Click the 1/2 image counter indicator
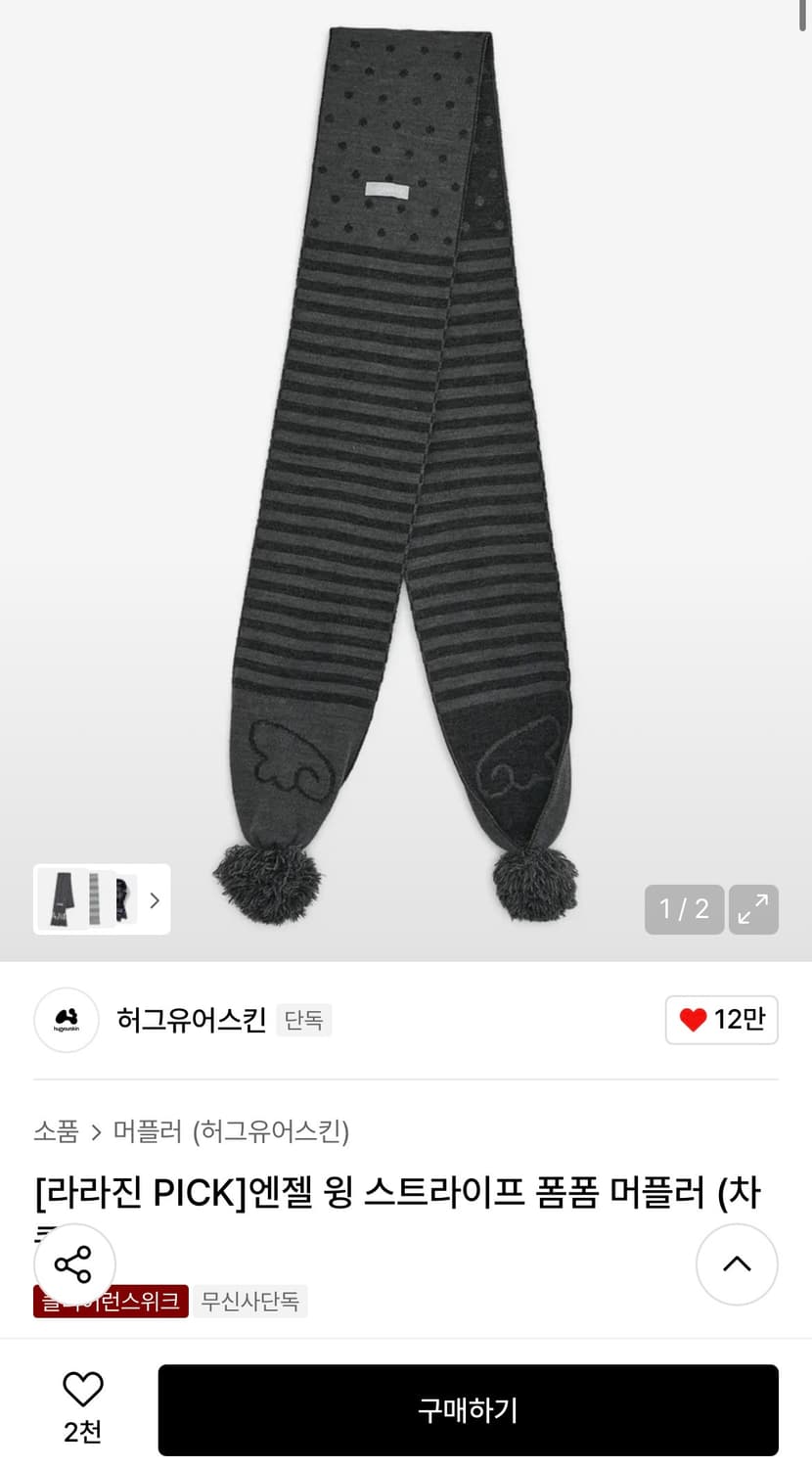This screenshot has height=1468, width=812. point(684,909)
